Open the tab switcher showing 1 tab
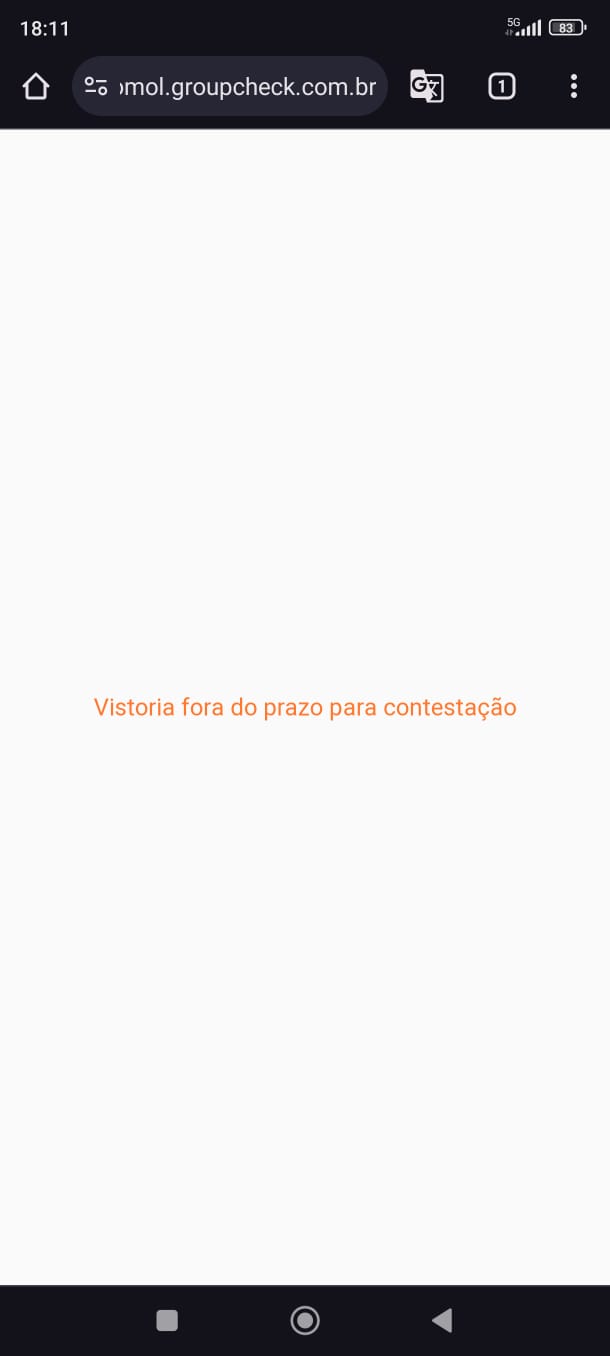The width and height of the screenshot is (610, 1356). pyautogui.click(x=501, y=87)
